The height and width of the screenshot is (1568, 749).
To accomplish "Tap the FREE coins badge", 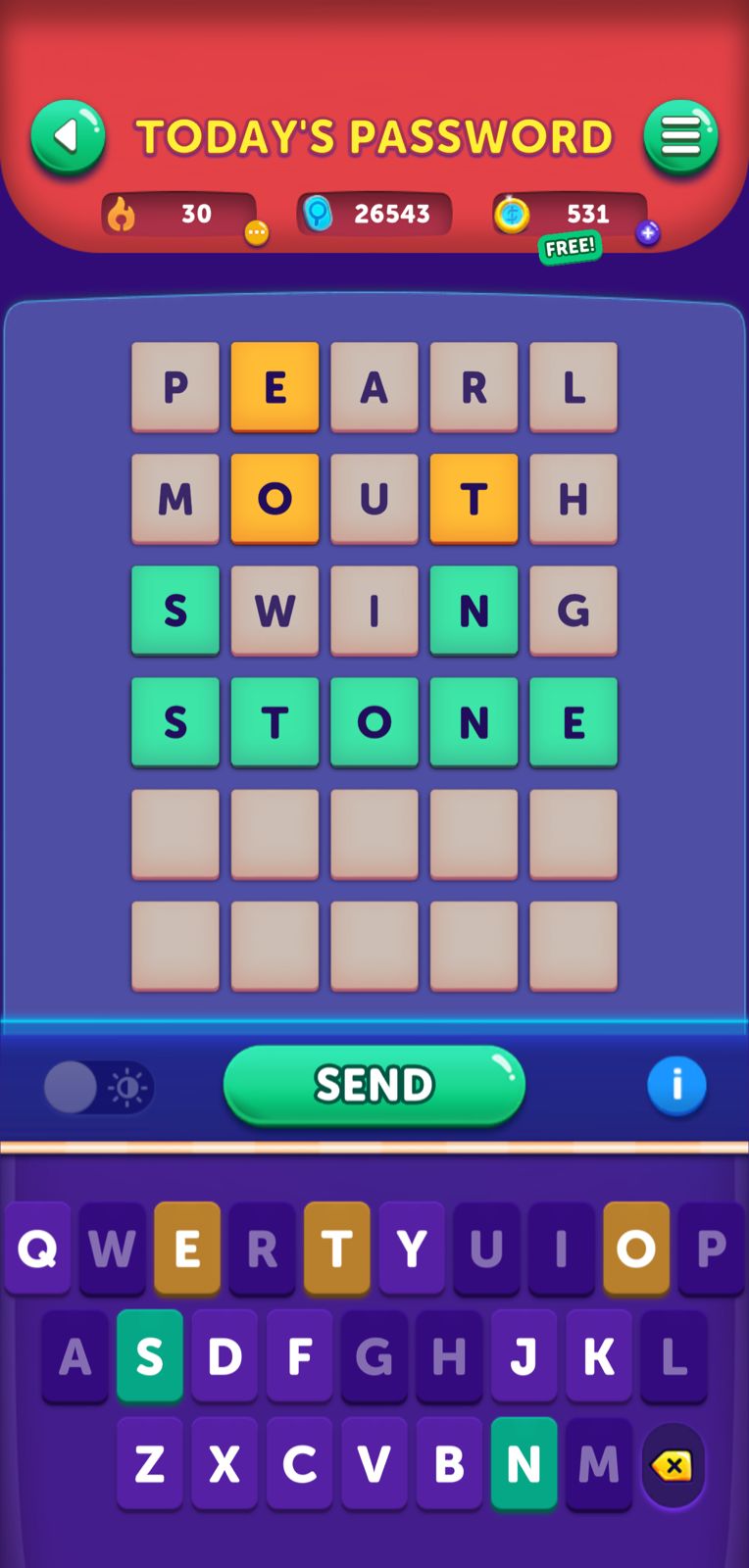I will click(570, 247).
